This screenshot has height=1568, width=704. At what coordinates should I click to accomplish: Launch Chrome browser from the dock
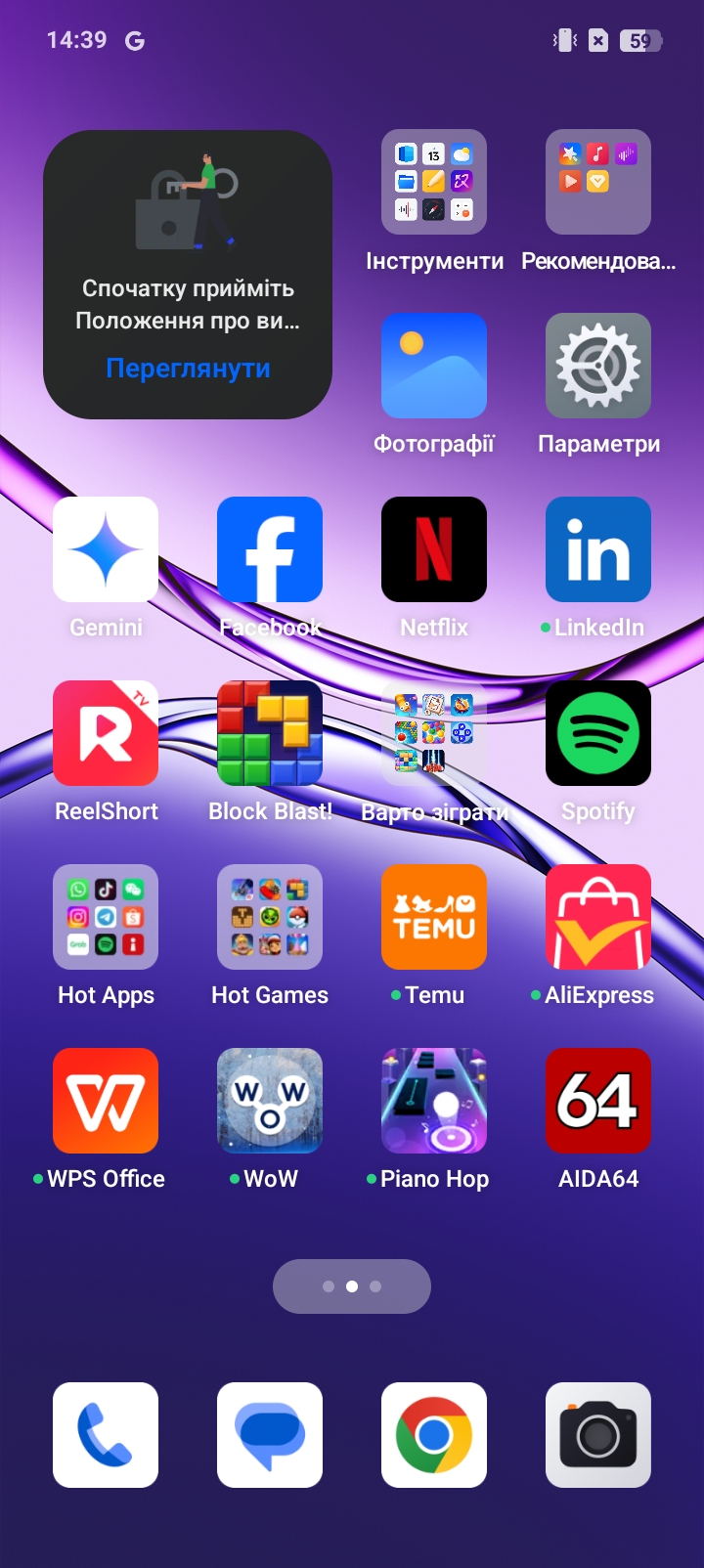pos(434,1435)
